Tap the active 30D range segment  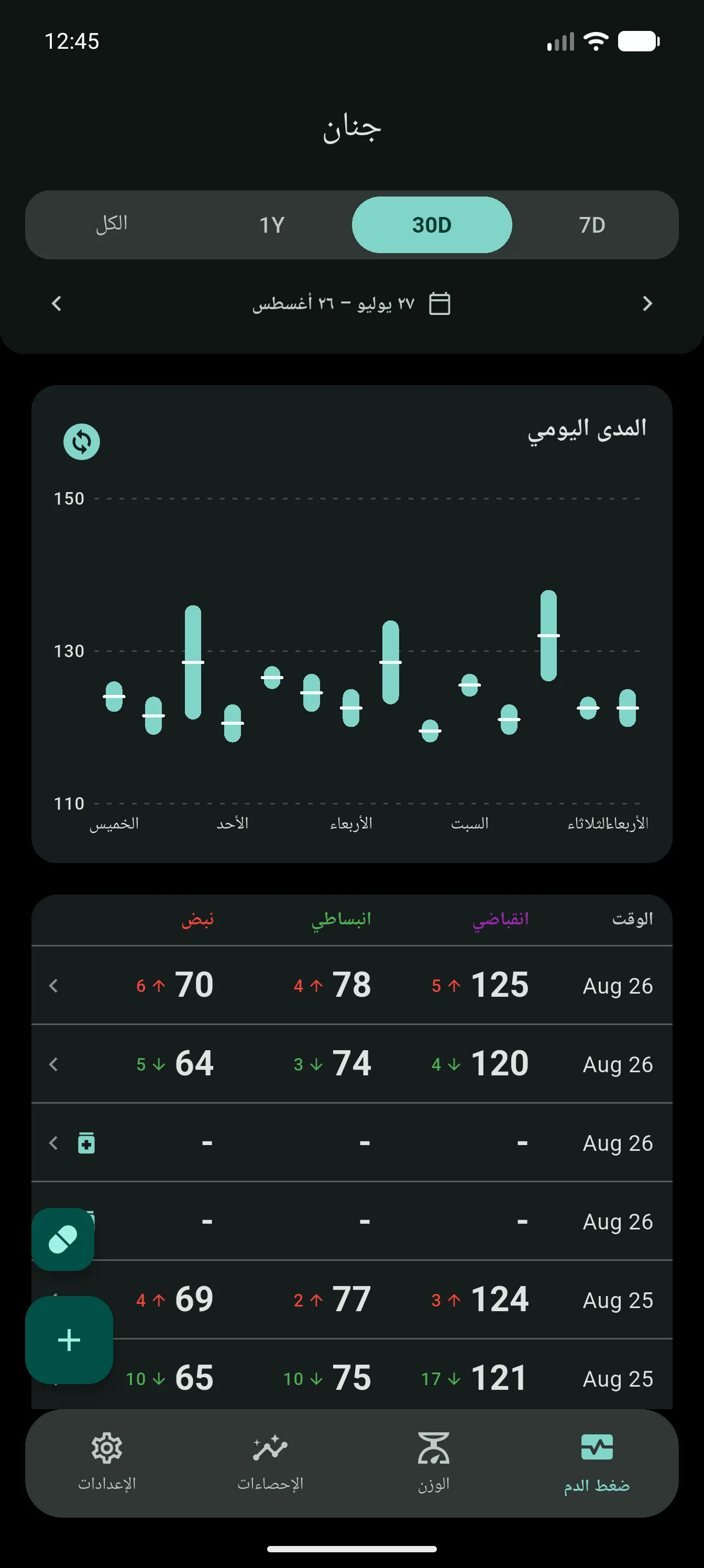[432, 225]
